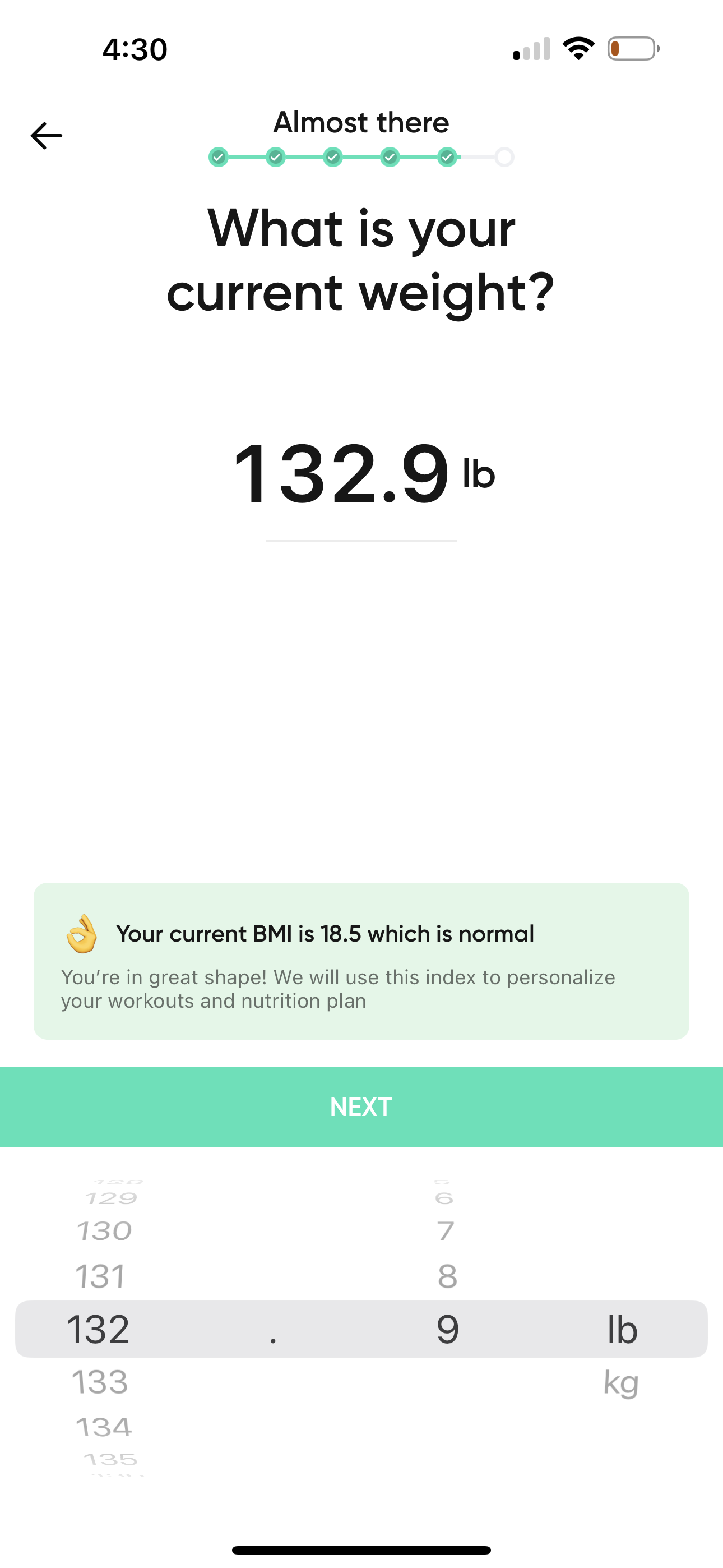723x1568 pixels.
Task: Switch the weight unit to kg
Action: (622, 1382)
